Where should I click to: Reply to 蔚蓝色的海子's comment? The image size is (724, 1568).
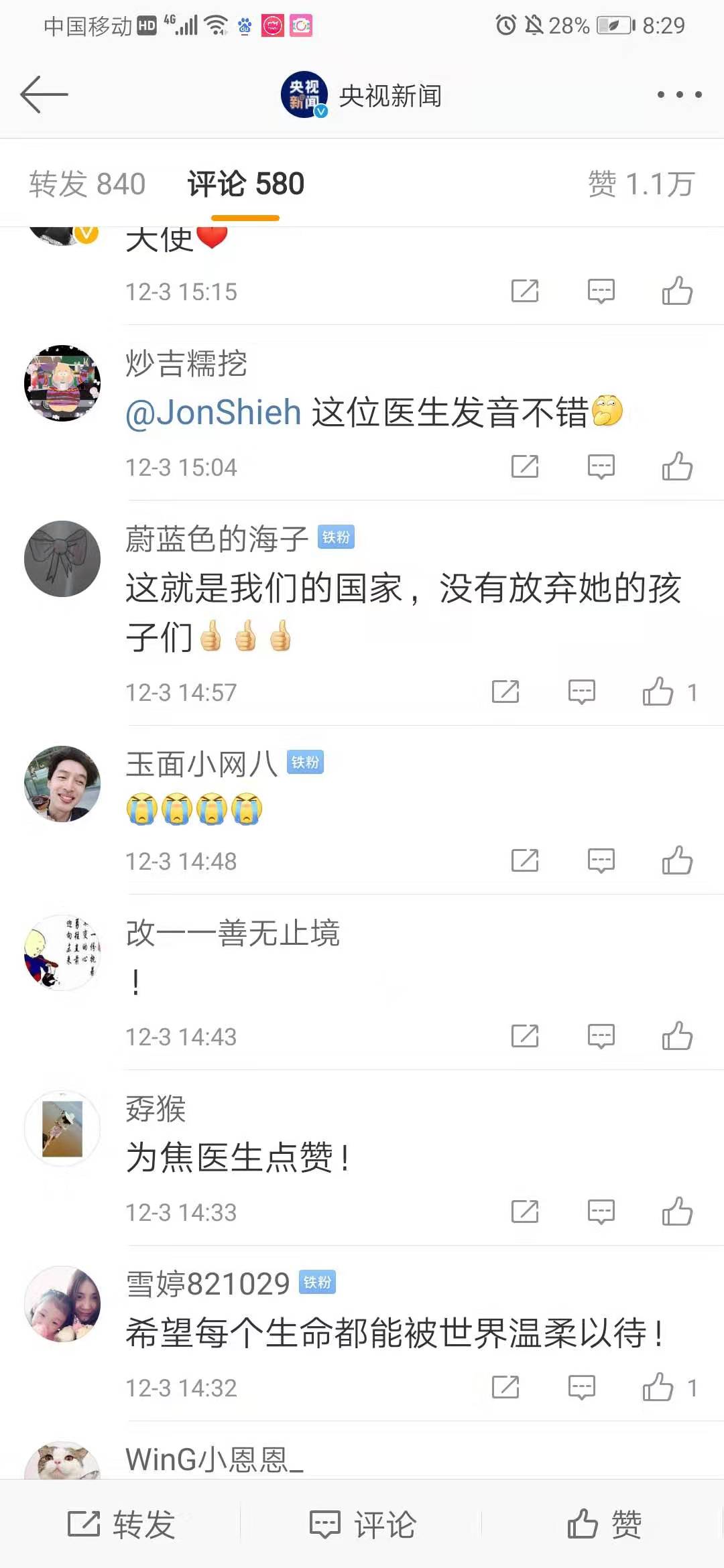pos(581,692)
